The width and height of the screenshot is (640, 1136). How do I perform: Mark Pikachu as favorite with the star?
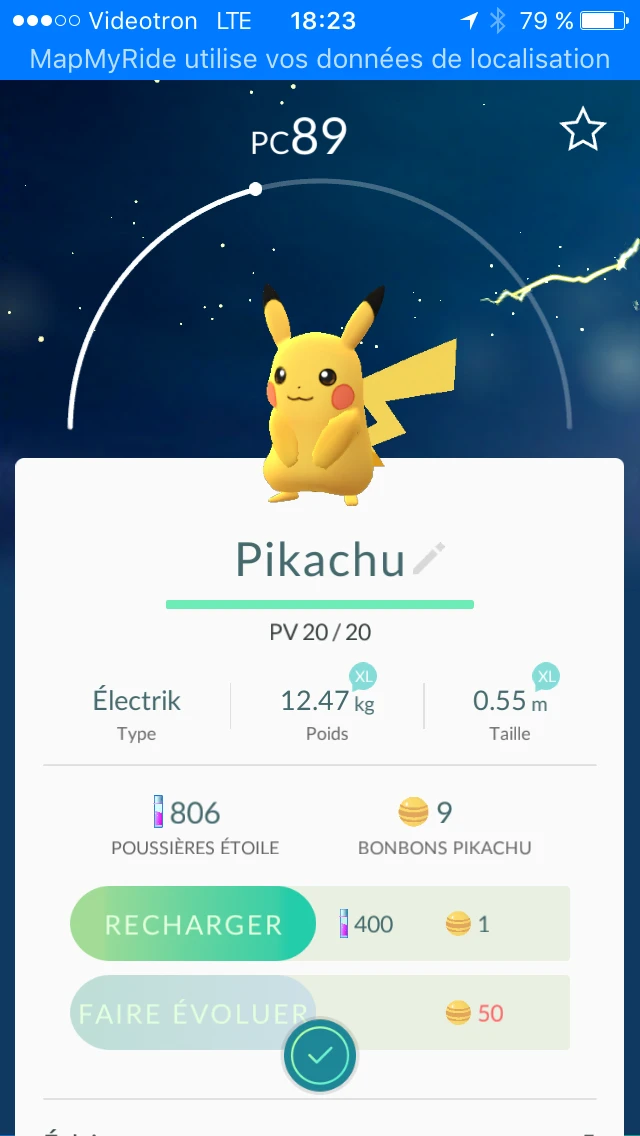click(582, 131)
